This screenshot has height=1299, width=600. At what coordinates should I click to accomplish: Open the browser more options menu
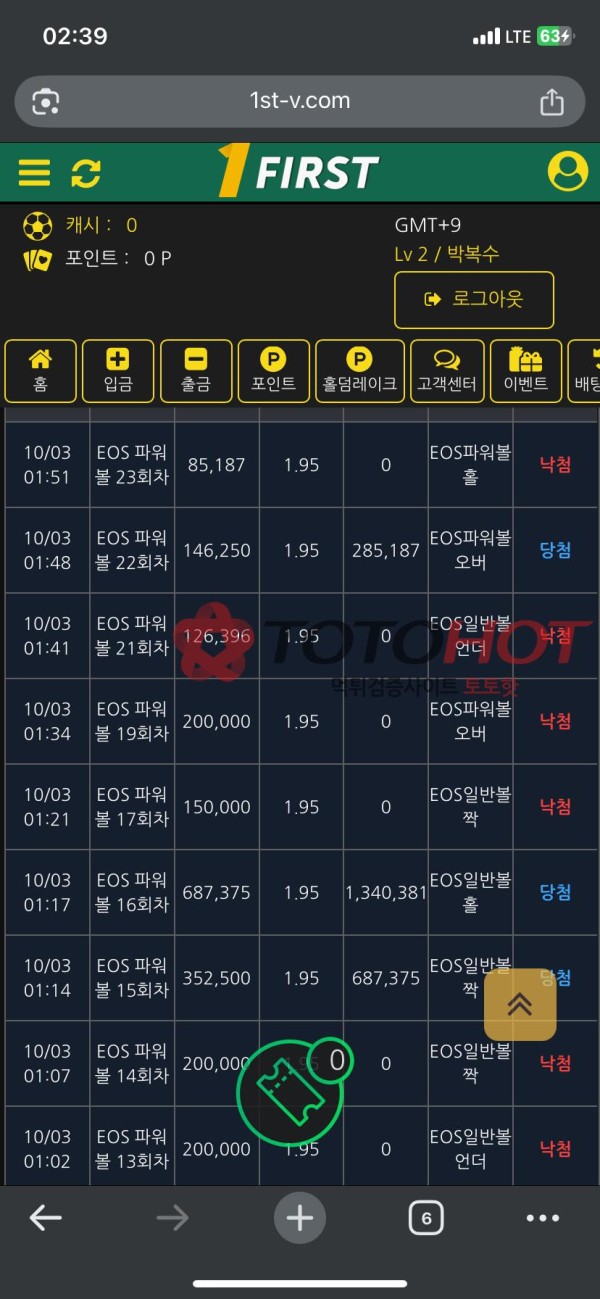(542, 1217)
